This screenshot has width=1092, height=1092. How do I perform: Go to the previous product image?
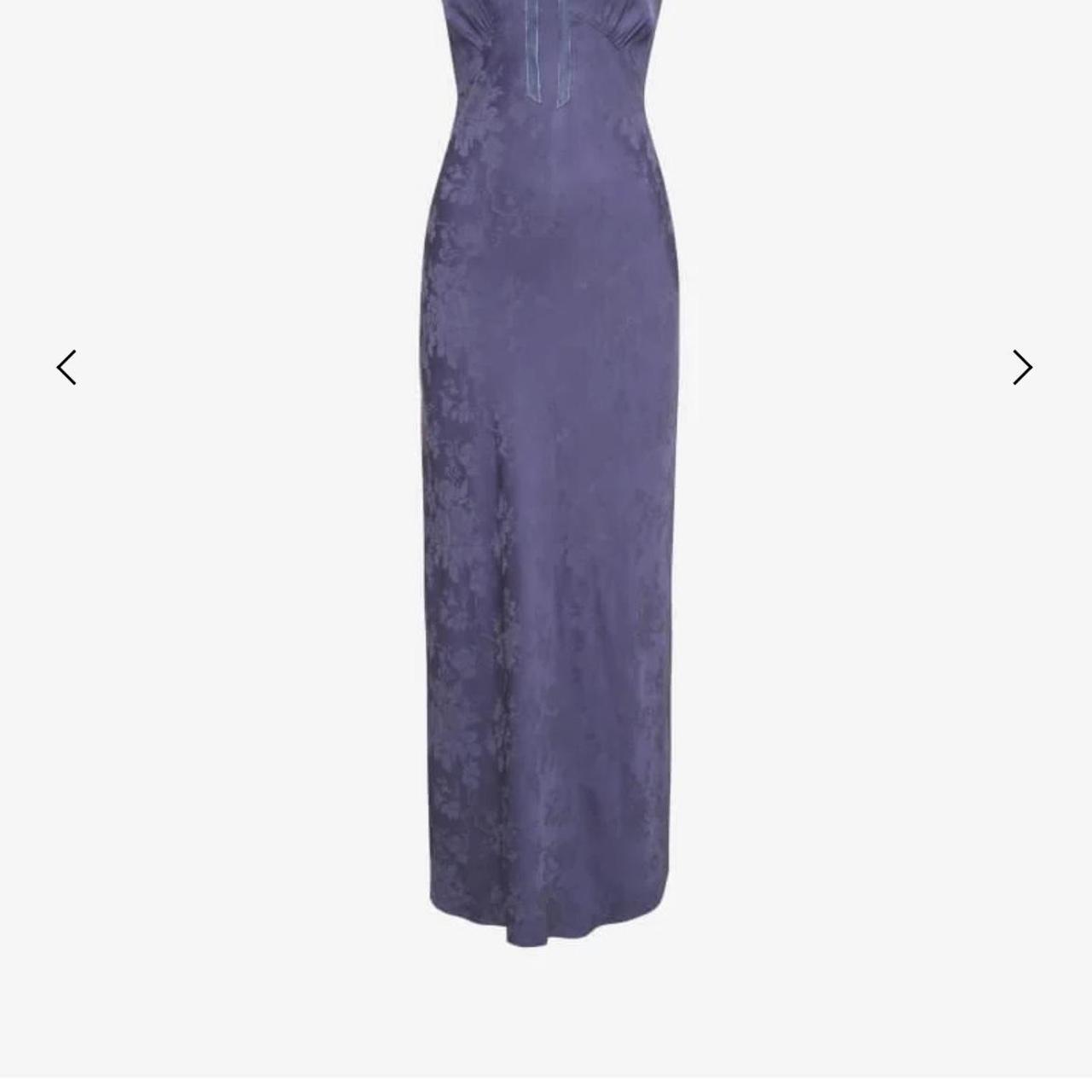tap(67, 368)
